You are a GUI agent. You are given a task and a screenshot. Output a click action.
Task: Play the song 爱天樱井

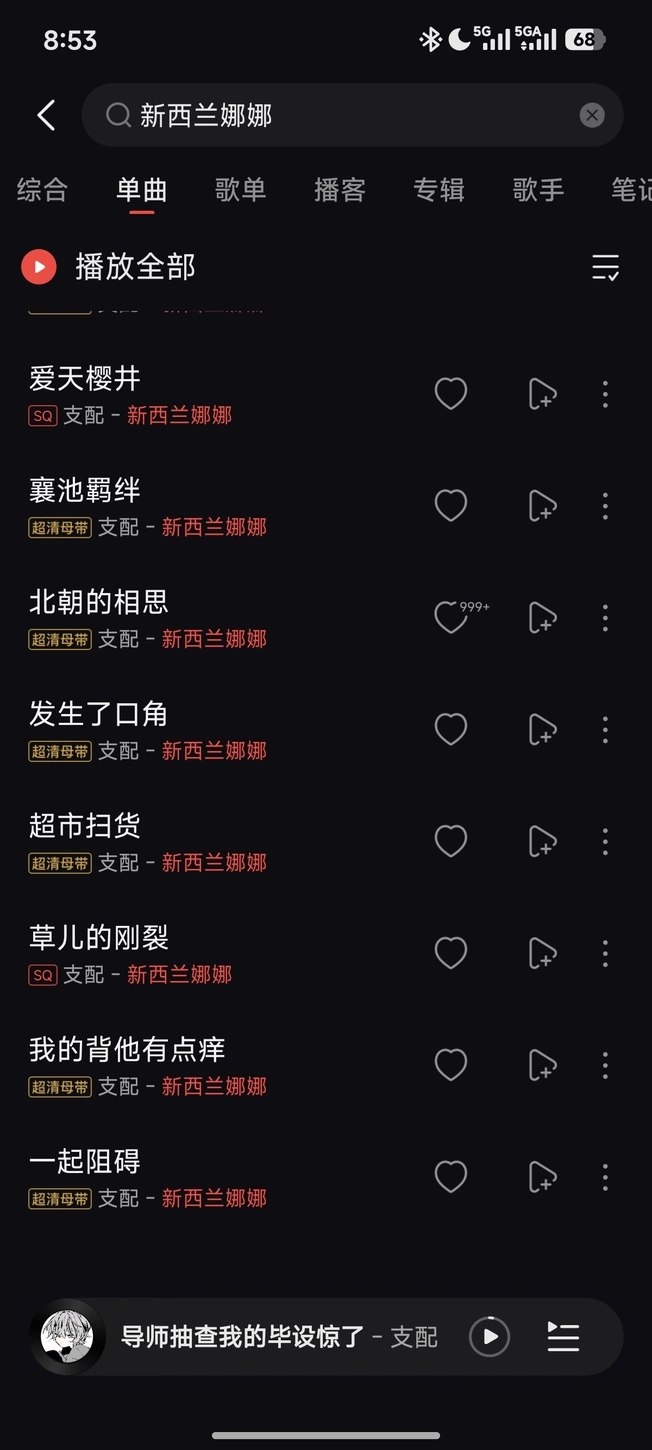click(85, 379)
